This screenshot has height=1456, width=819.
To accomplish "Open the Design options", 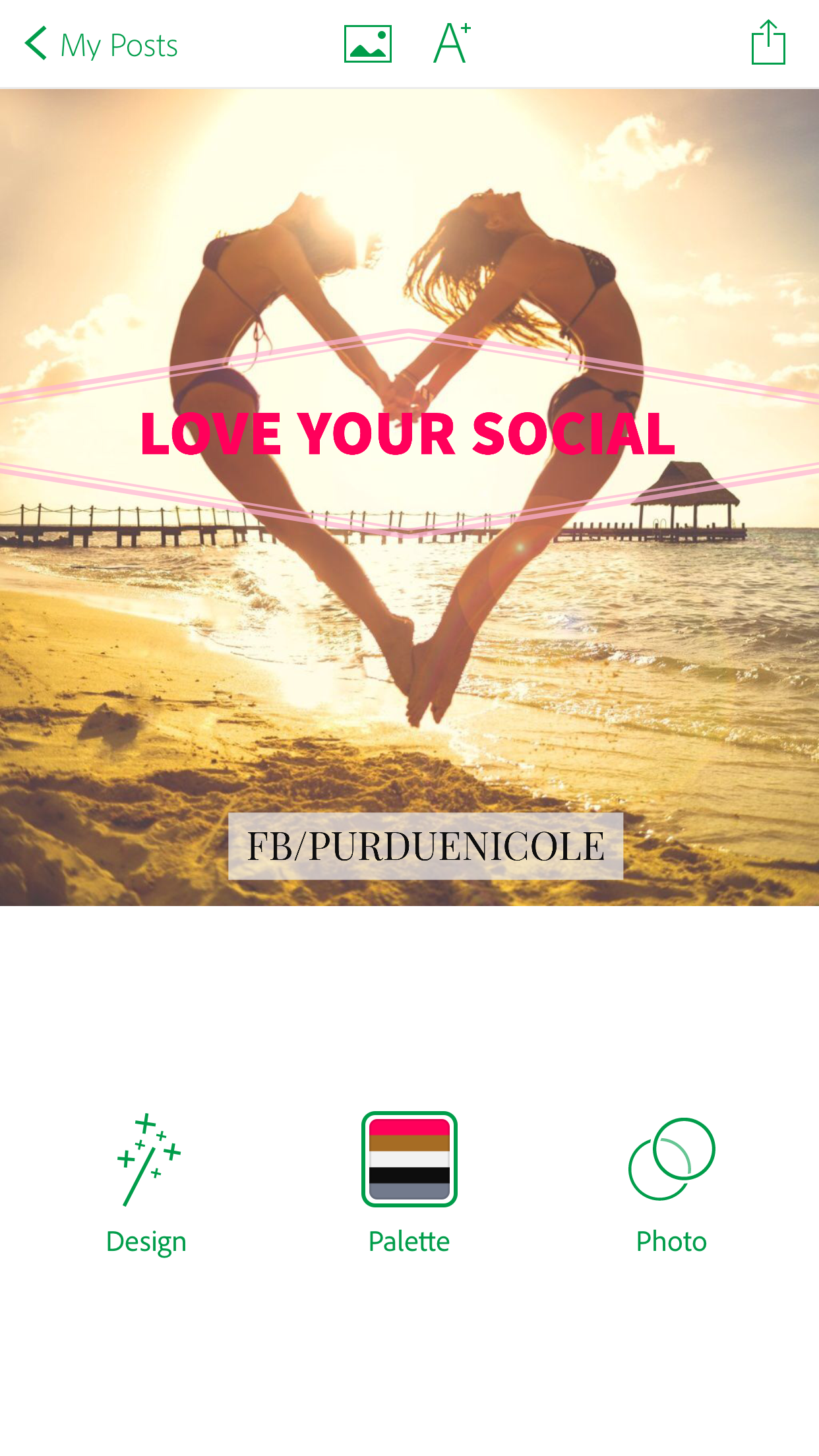I will point(146,1184).
